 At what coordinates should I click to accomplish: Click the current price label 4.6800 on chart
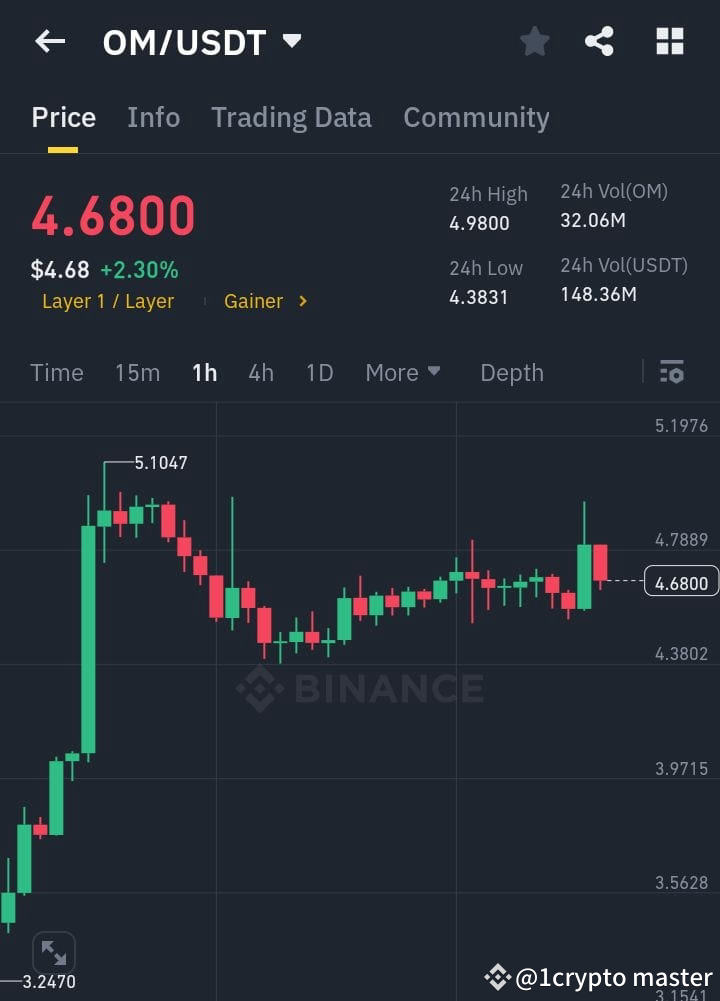[681, 582]
